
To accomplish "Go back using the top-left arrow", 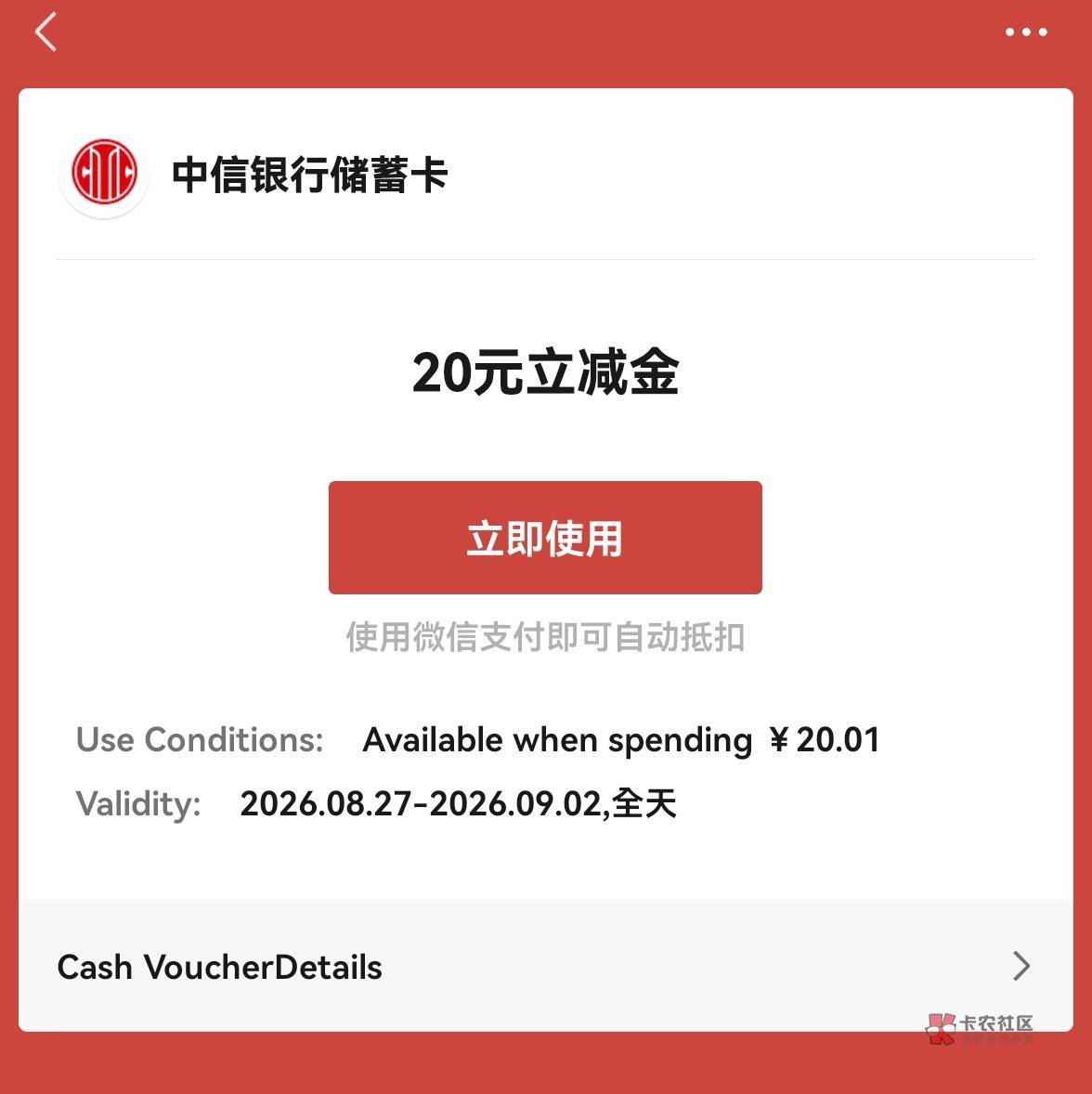I will 46,33.
